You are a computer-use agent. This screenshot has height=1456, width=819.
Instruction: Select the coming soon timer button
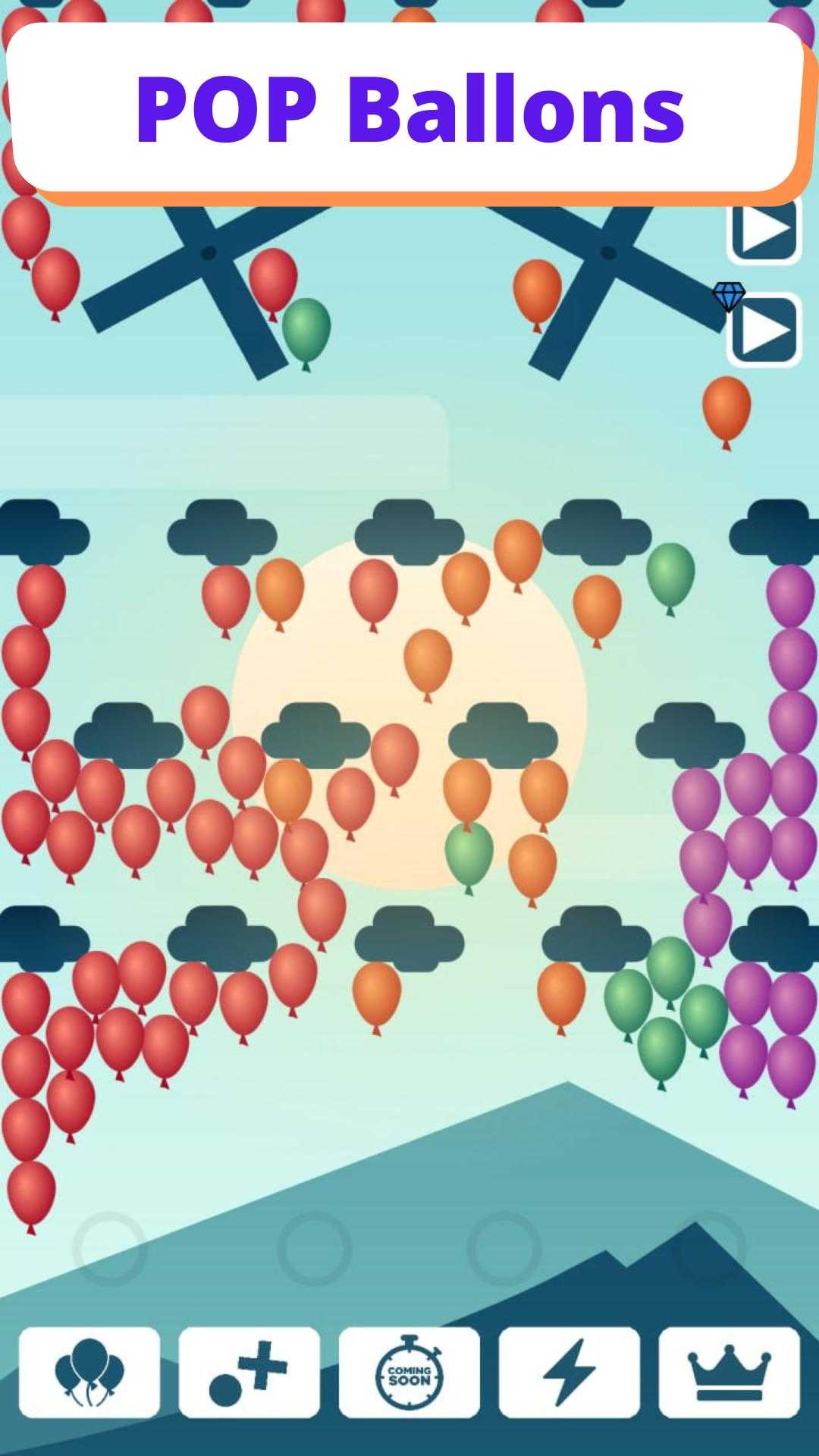tap(409, 1372)
